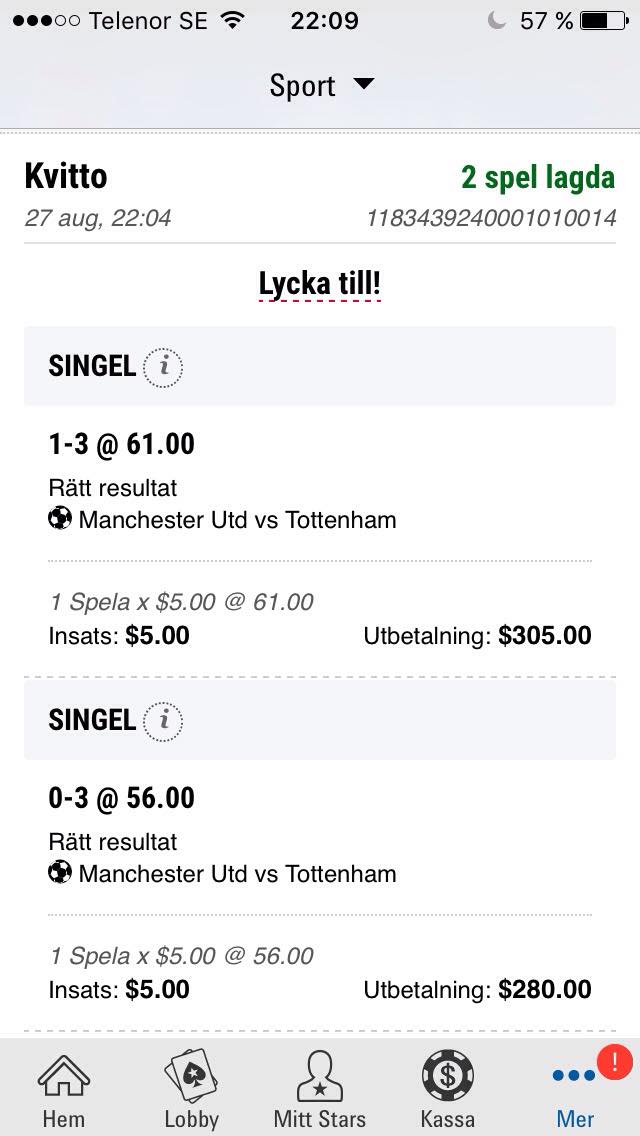The image size is (640, 1136).
Task: Open the Sport dropdown menu
Action: 322,85
